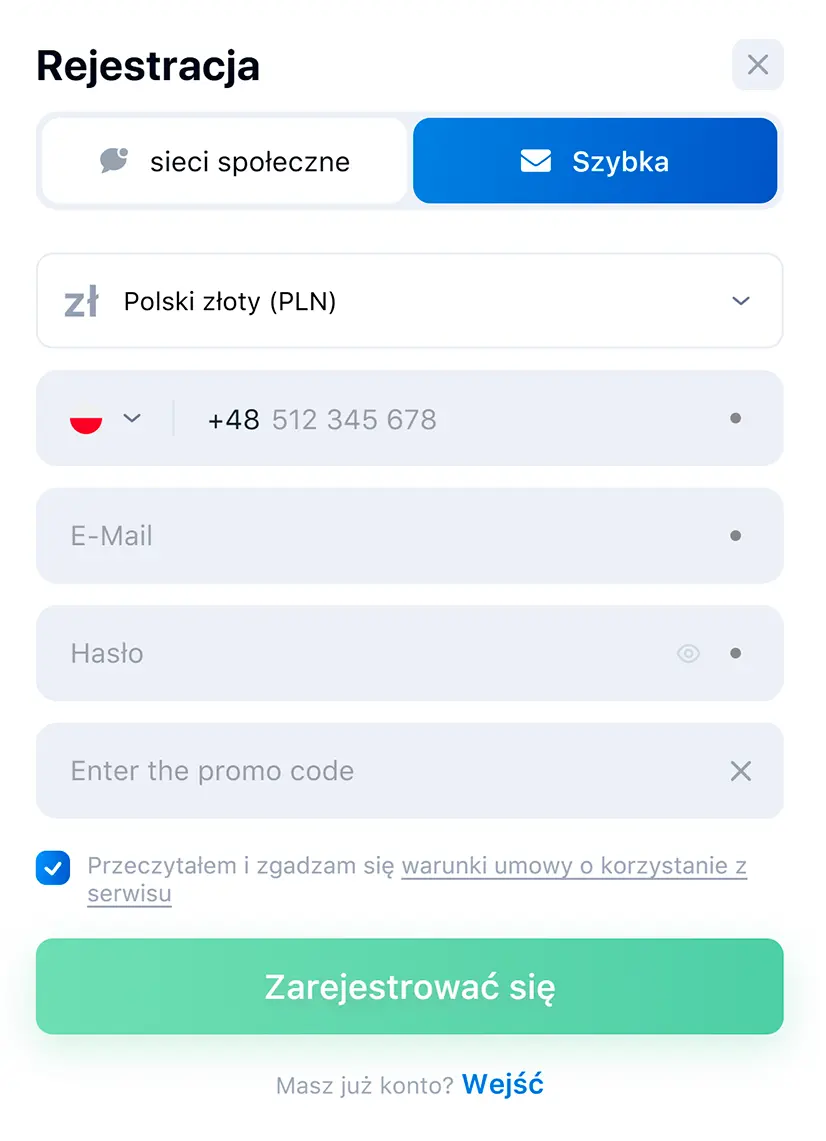Select the Szybka registration tab
The width and height of the screenshot is (826, 1141).
pos(595,161)
